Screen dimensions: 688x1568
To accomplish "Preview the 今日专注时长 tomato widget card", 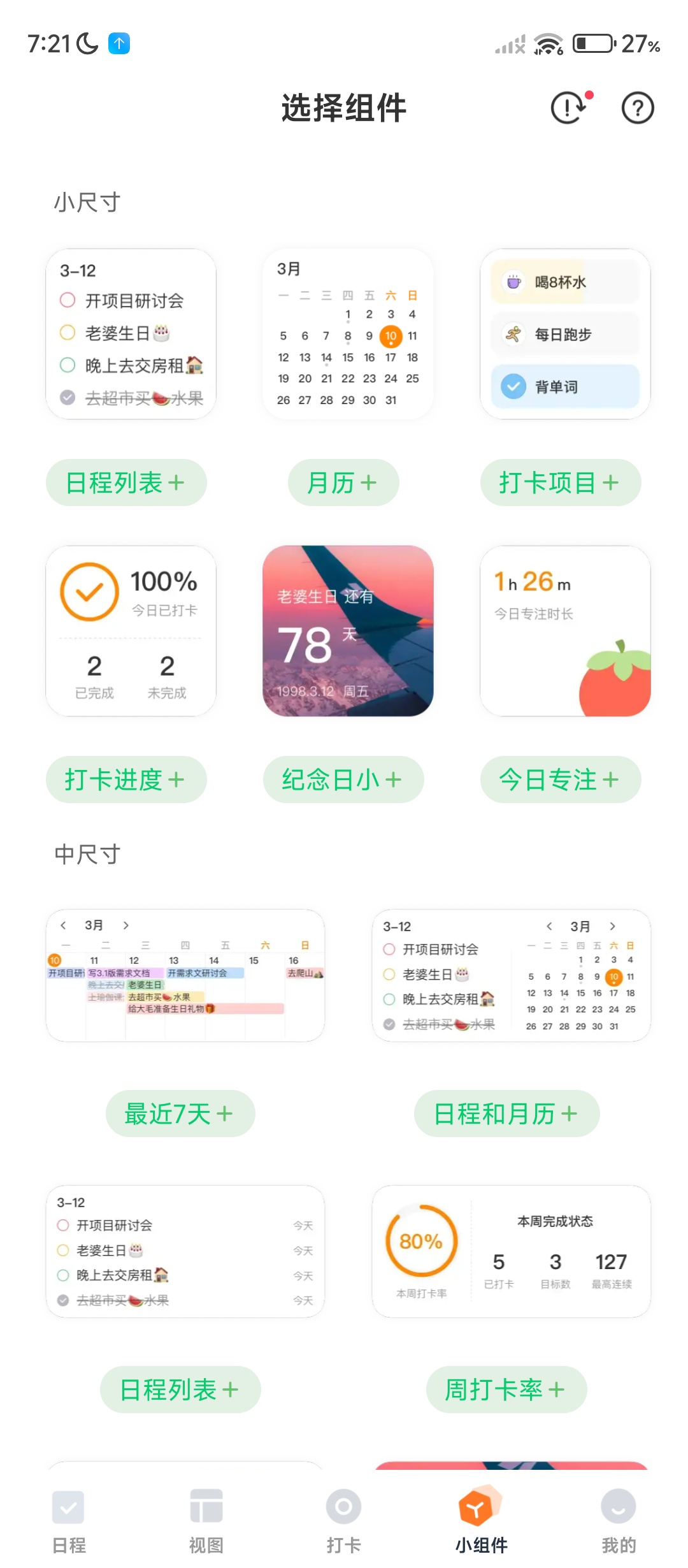I will coord(565,631).
